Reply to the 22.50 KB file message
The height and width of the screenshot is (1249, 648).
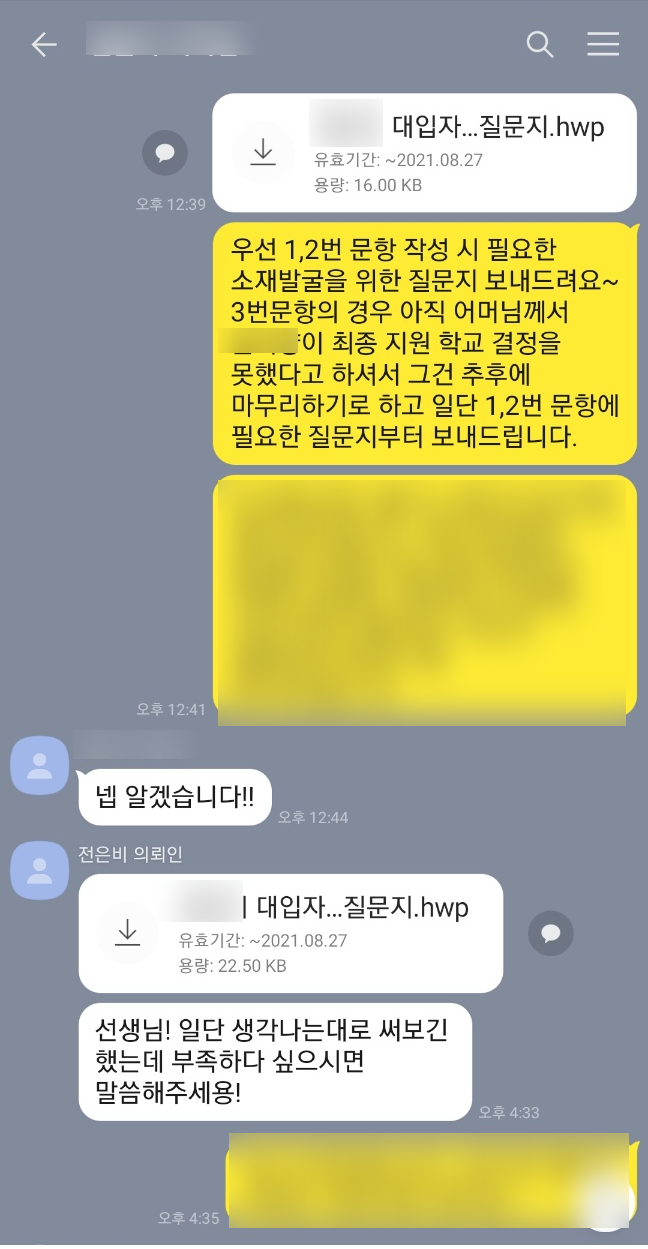(x=551, y=933)
